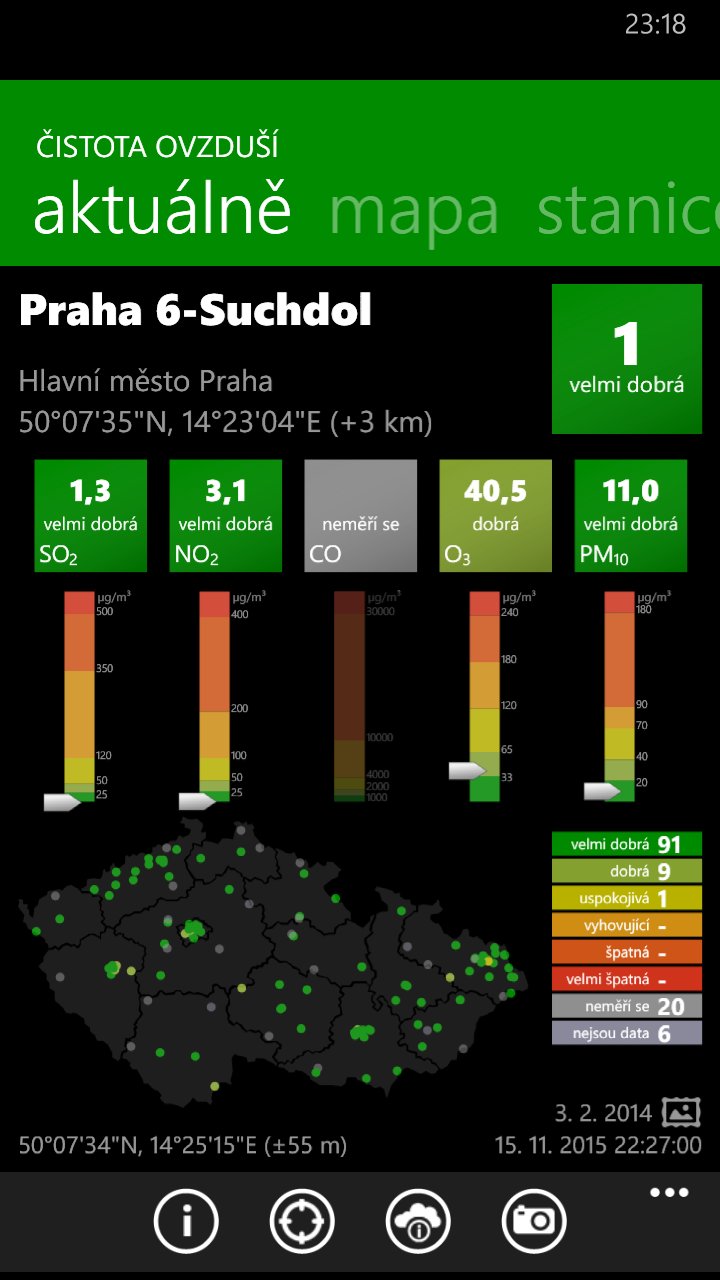Open the PM10 11,0 tile

tap(631, 516)
